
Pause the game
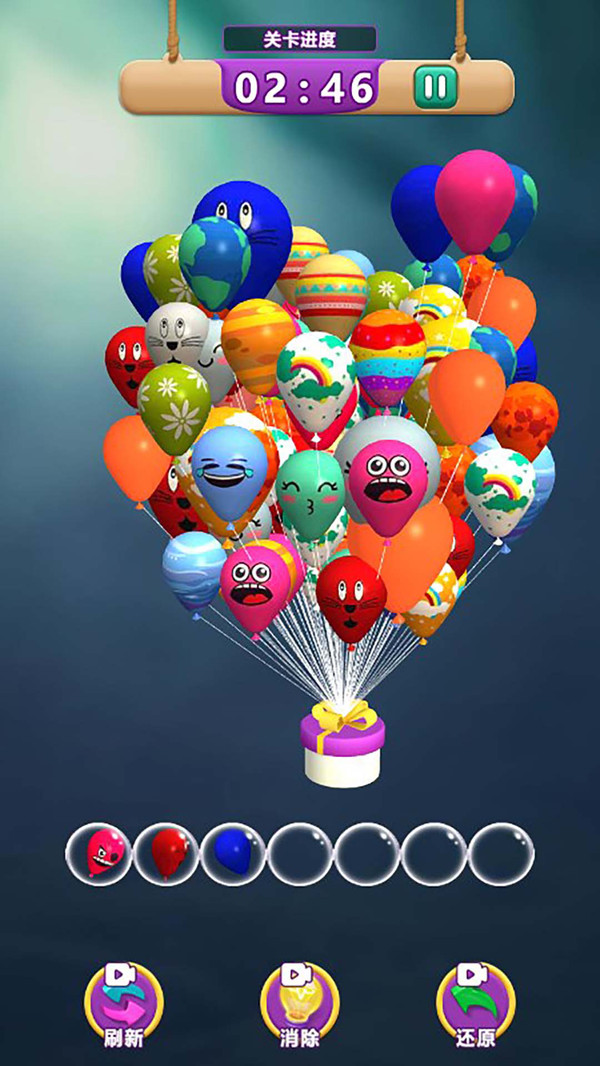click(435, 88)
